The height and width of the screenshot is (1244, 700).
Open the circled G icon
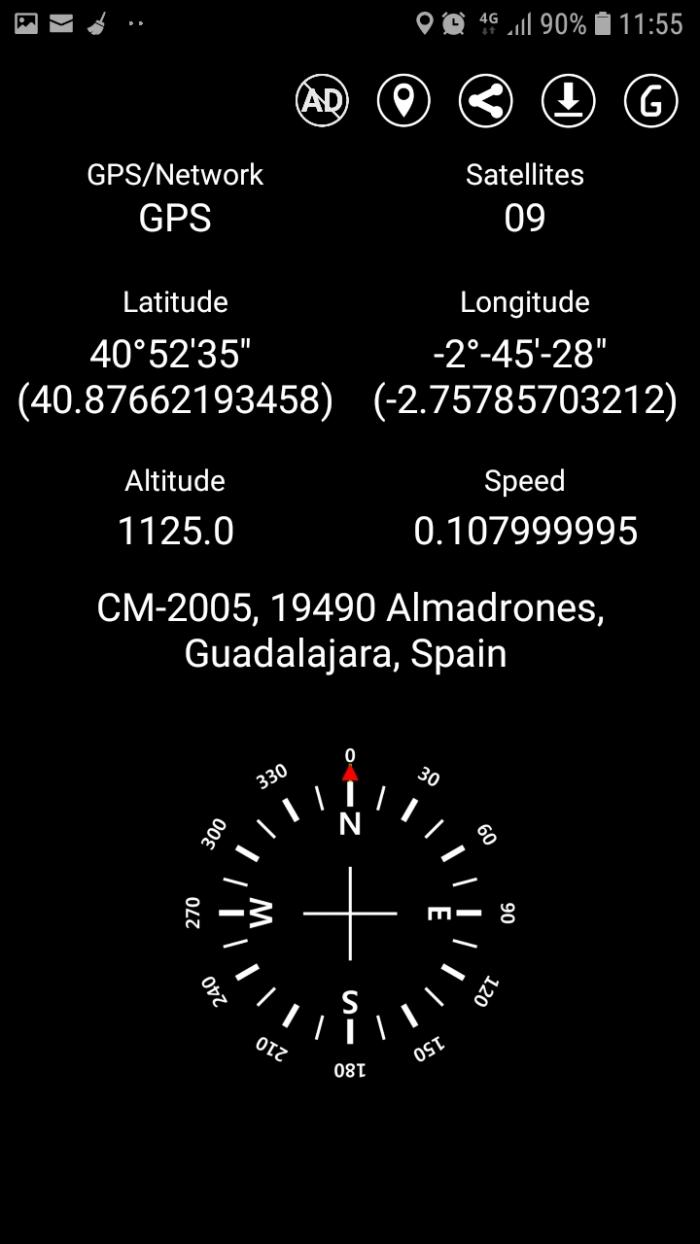651,101
